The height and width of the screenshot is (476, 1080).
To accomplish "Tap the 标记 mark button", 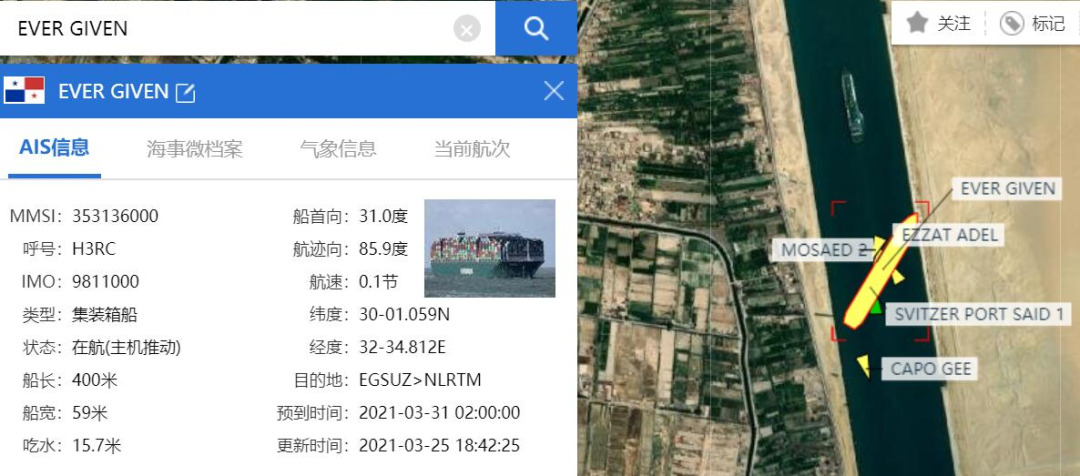I will click(x=1034, y=23).
